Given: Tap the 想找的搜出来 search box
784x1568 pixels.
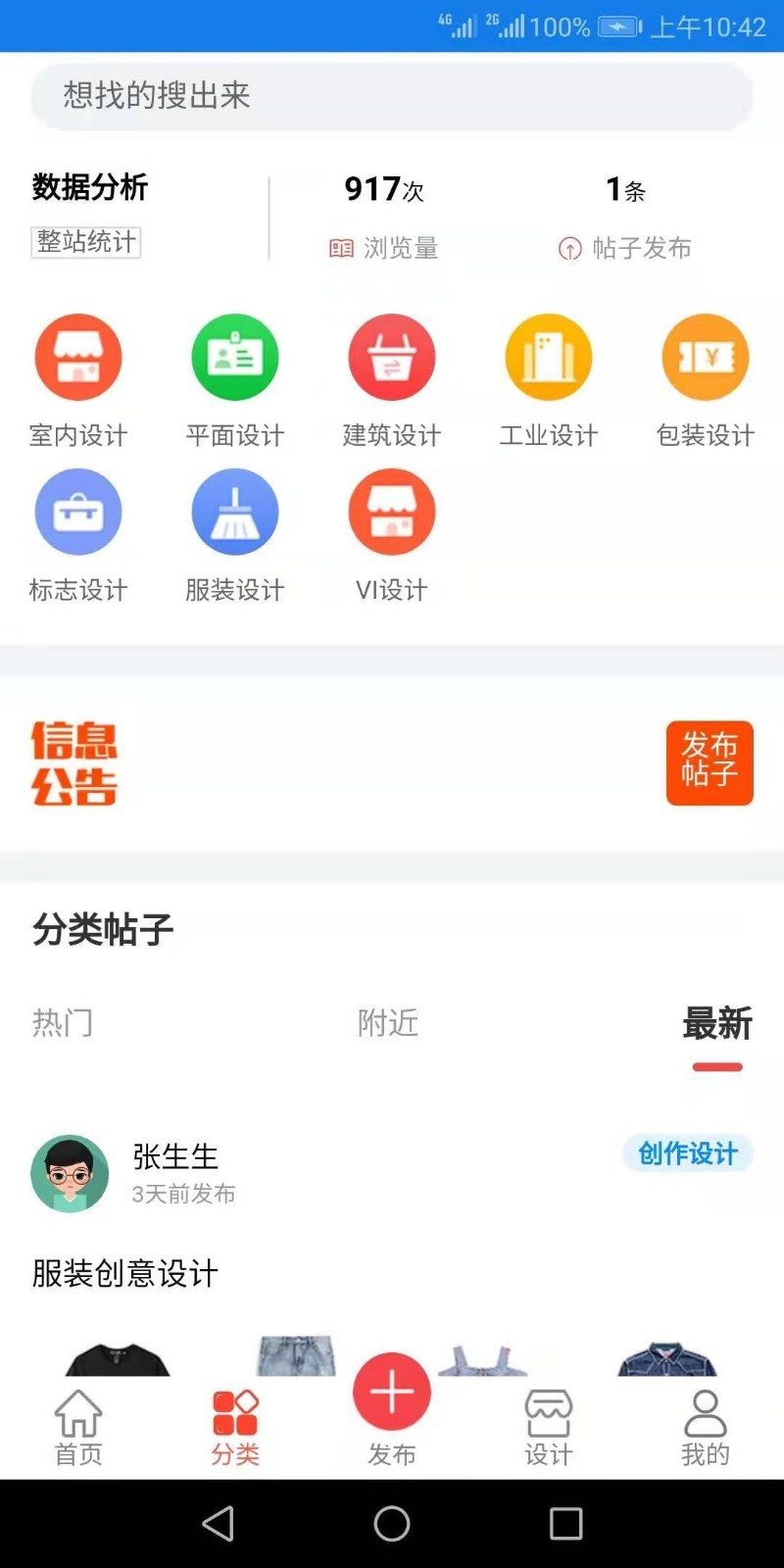Looking at the screenshot, I should coord(392,96).
